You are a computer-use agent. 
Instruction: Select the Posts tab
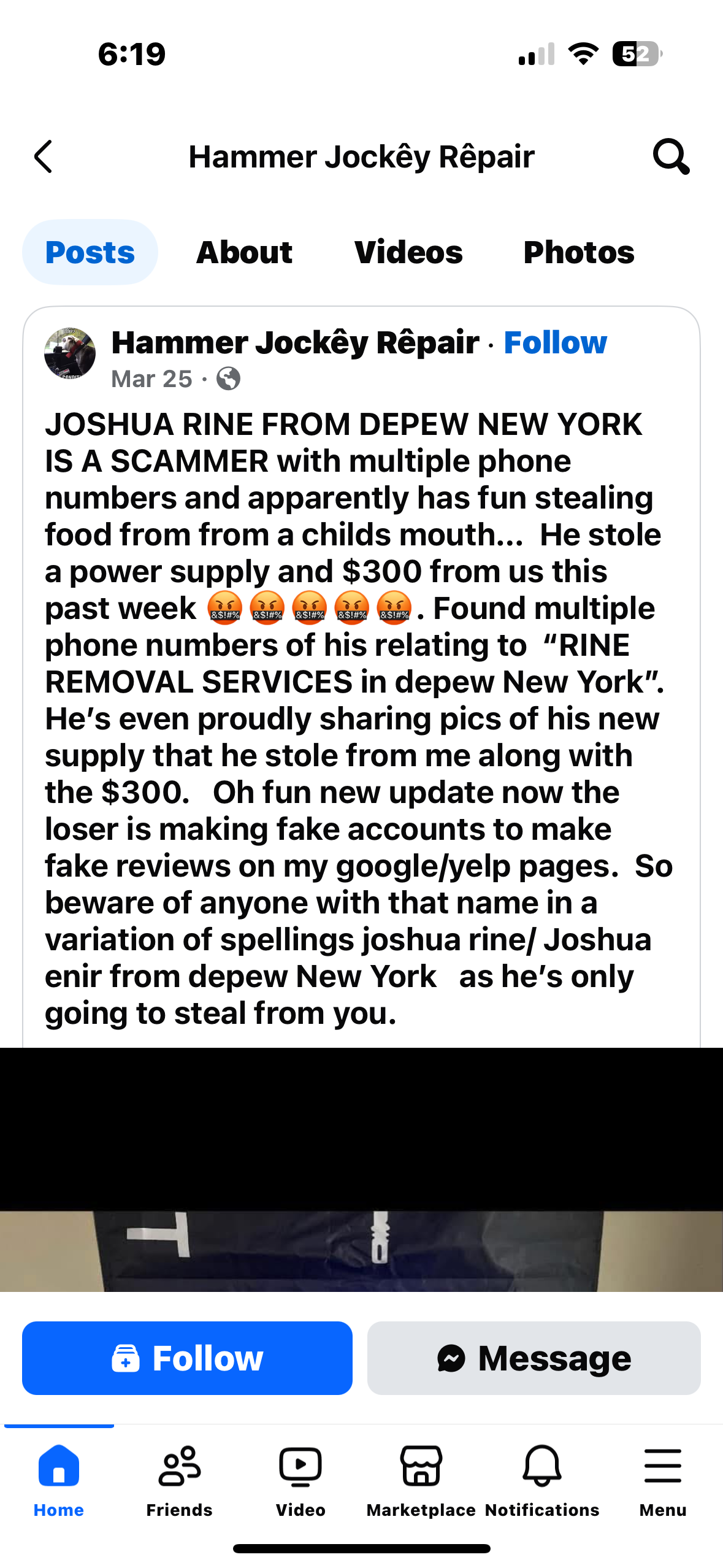pos(90,253)
